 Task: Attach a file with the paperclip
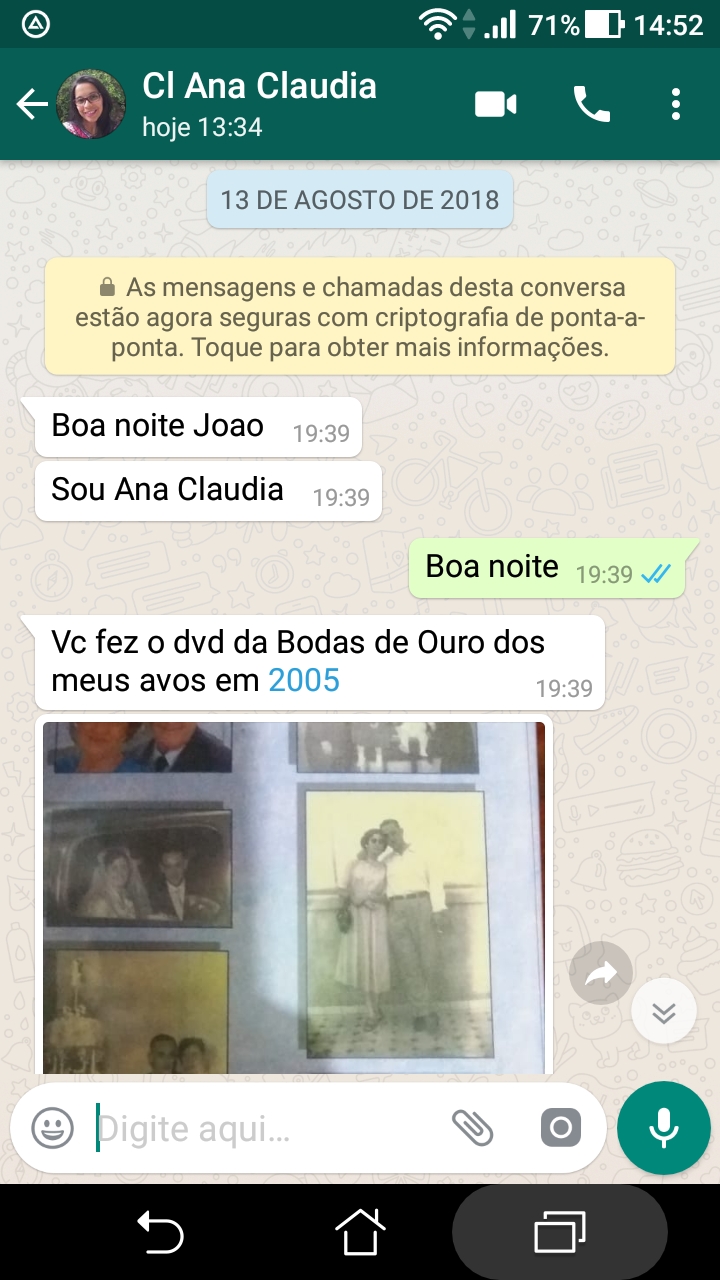(472, 1129)
